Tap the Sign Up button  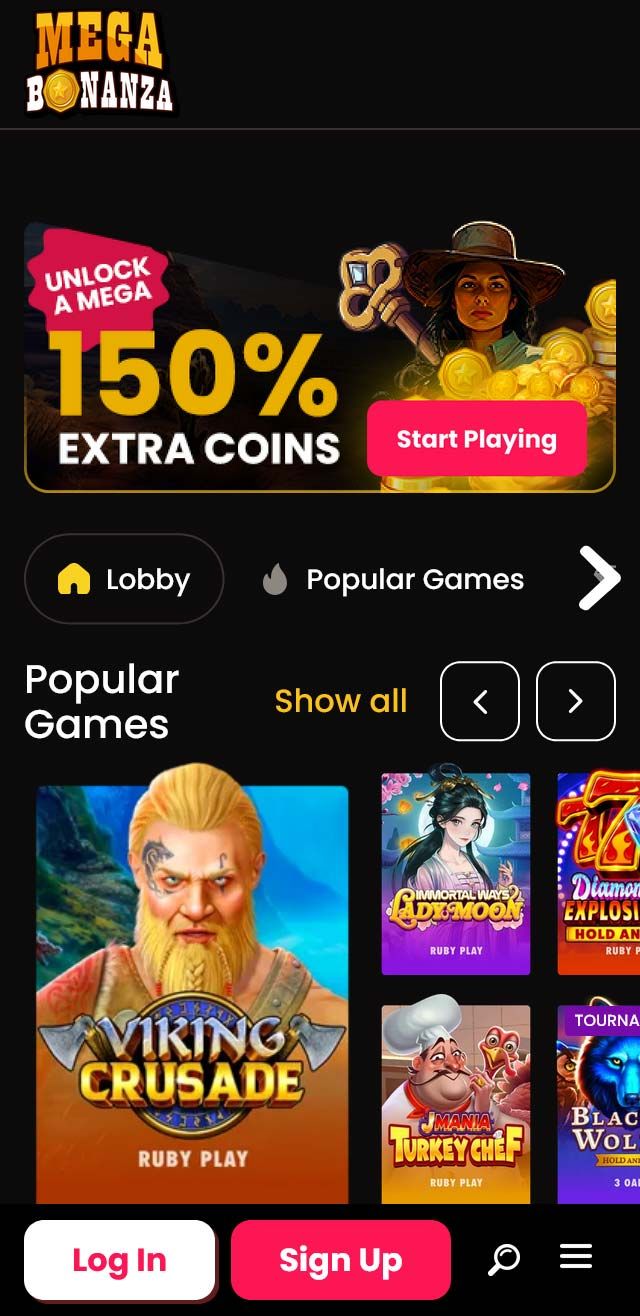pyautogui.click(x=341, y=1260)
